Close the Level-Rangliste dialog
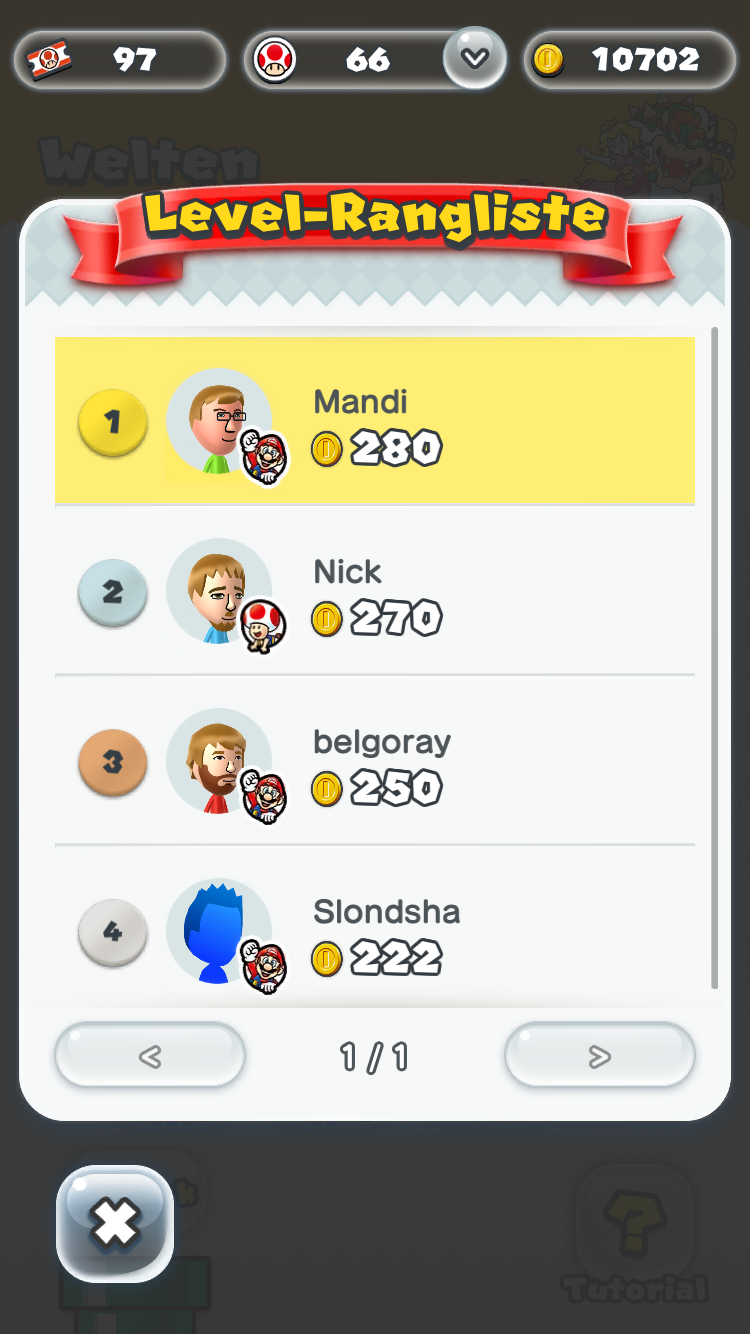Viewport: 750px width, 1334px height. coord(115,1223)
